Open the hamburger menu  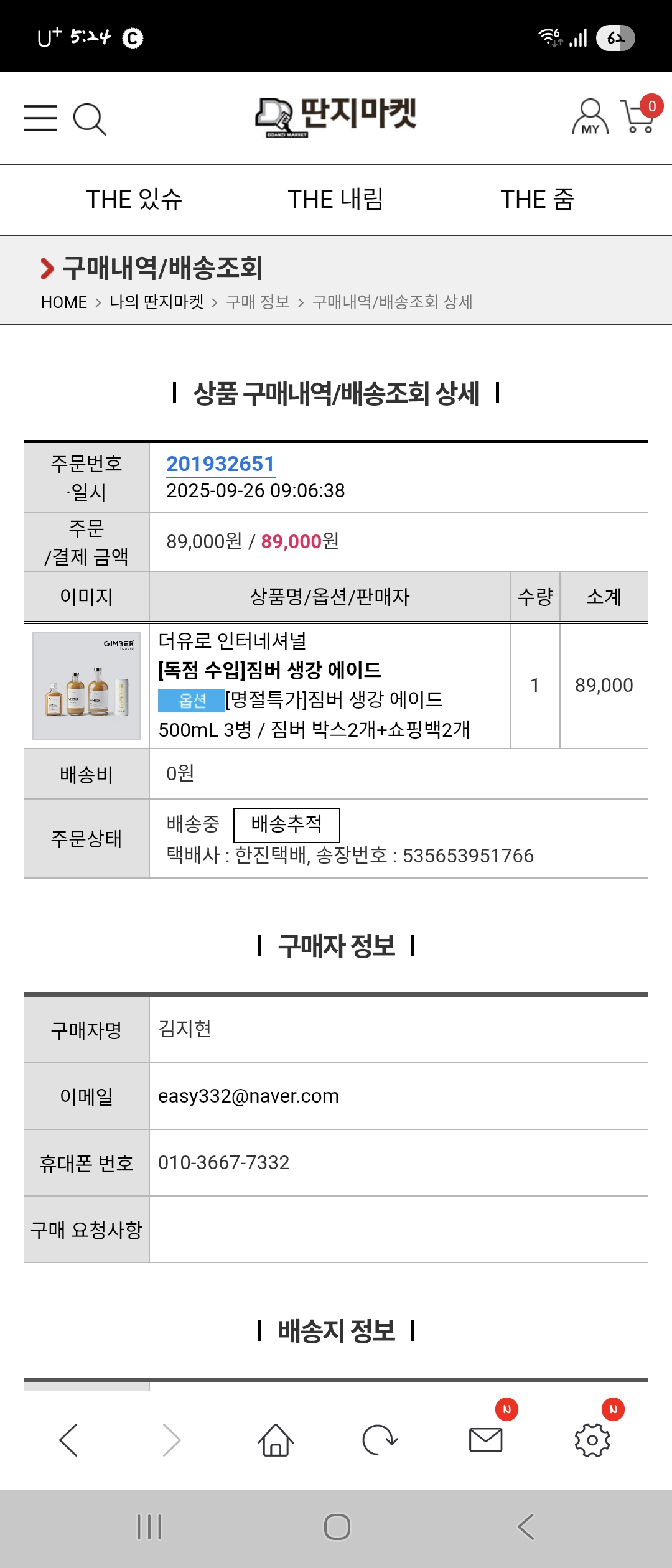point(40,118)
